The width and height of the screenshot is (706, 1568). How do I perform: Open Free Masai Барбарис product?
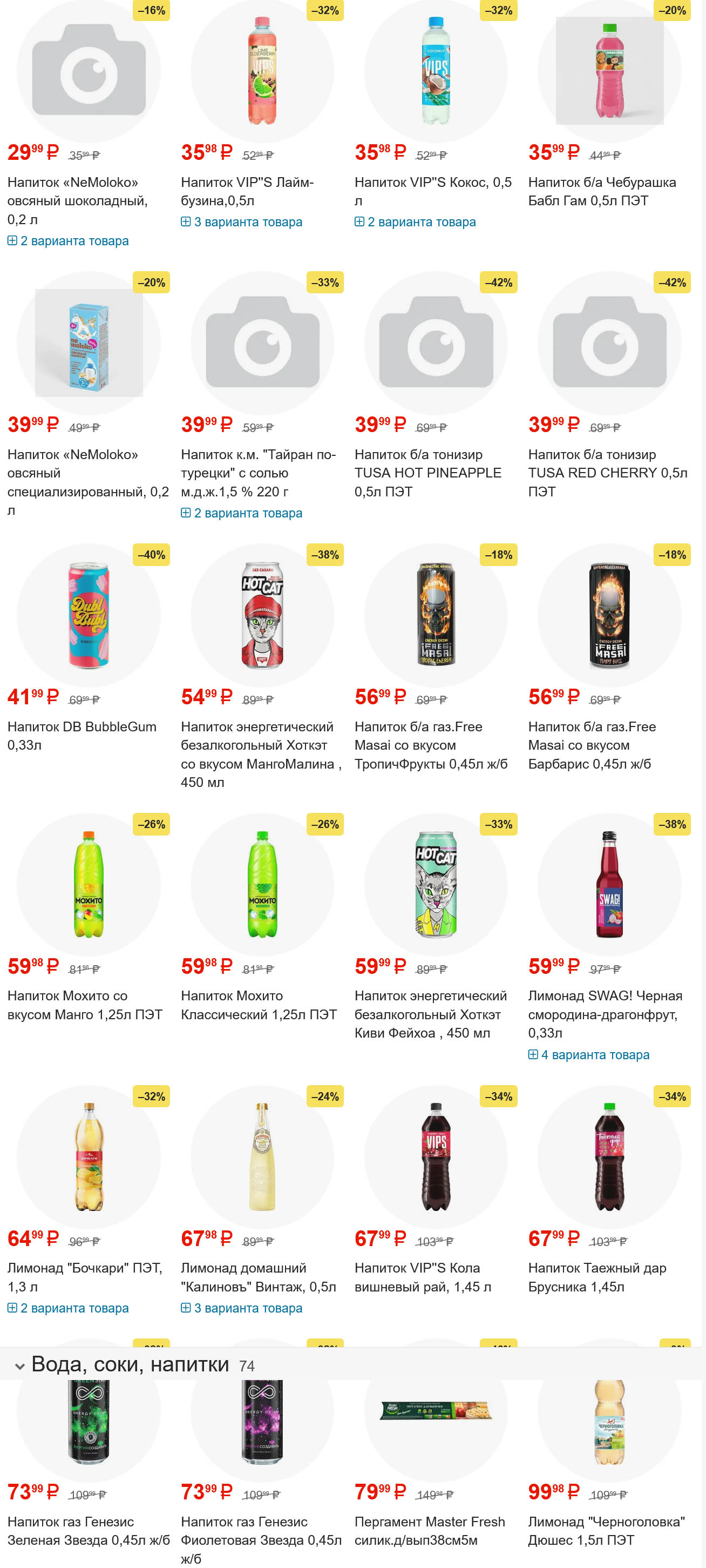click(x=592, y=745)
